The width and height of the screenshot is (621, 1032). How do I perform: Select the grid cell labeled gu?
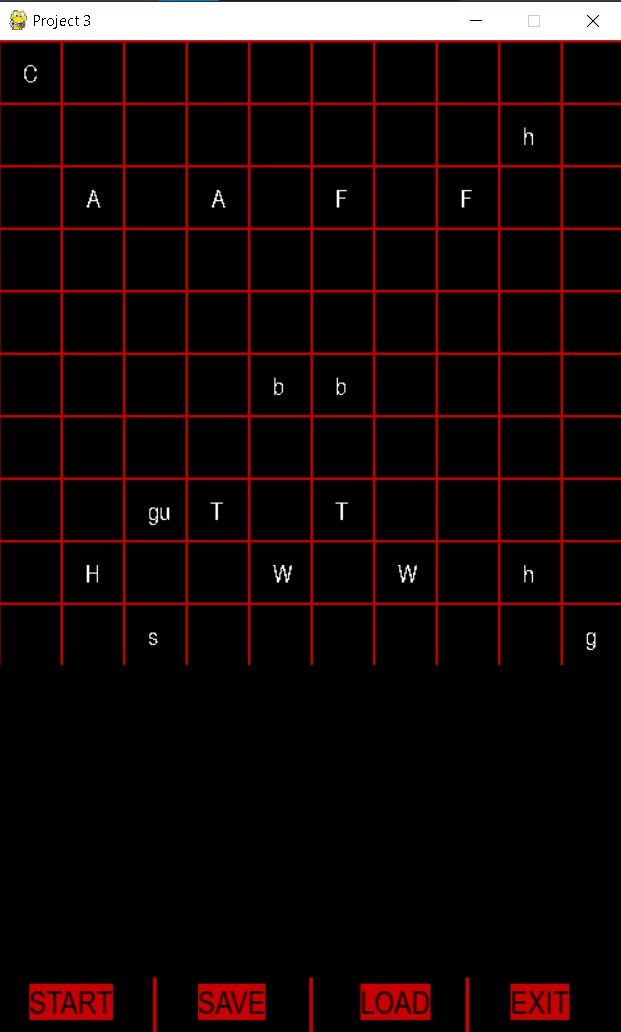[155, 510]
